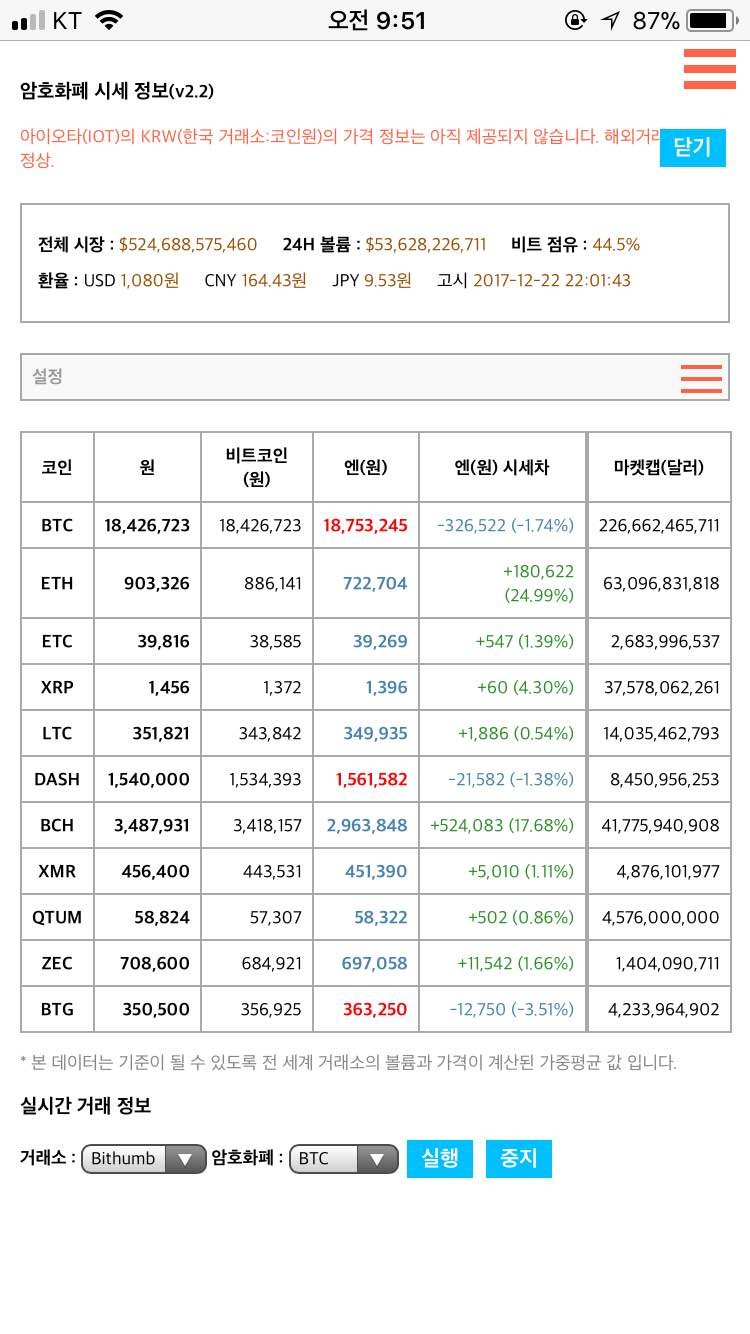750x1334 pixels.
Task: Dismiss the IOTA notice with the 닫기 button
Action: tap(693, 148)
